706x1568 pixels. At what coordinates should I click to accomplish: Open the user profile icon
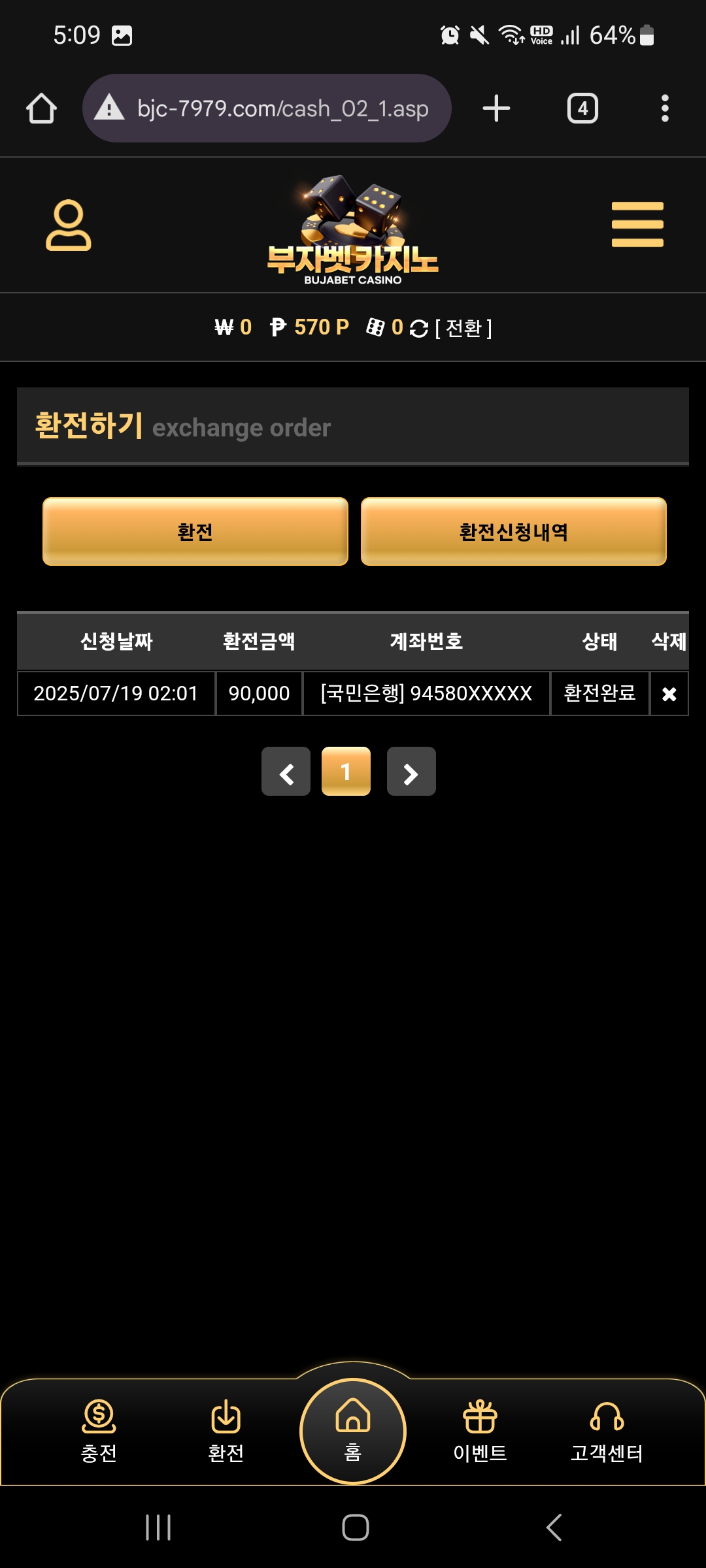click(68, 225)
